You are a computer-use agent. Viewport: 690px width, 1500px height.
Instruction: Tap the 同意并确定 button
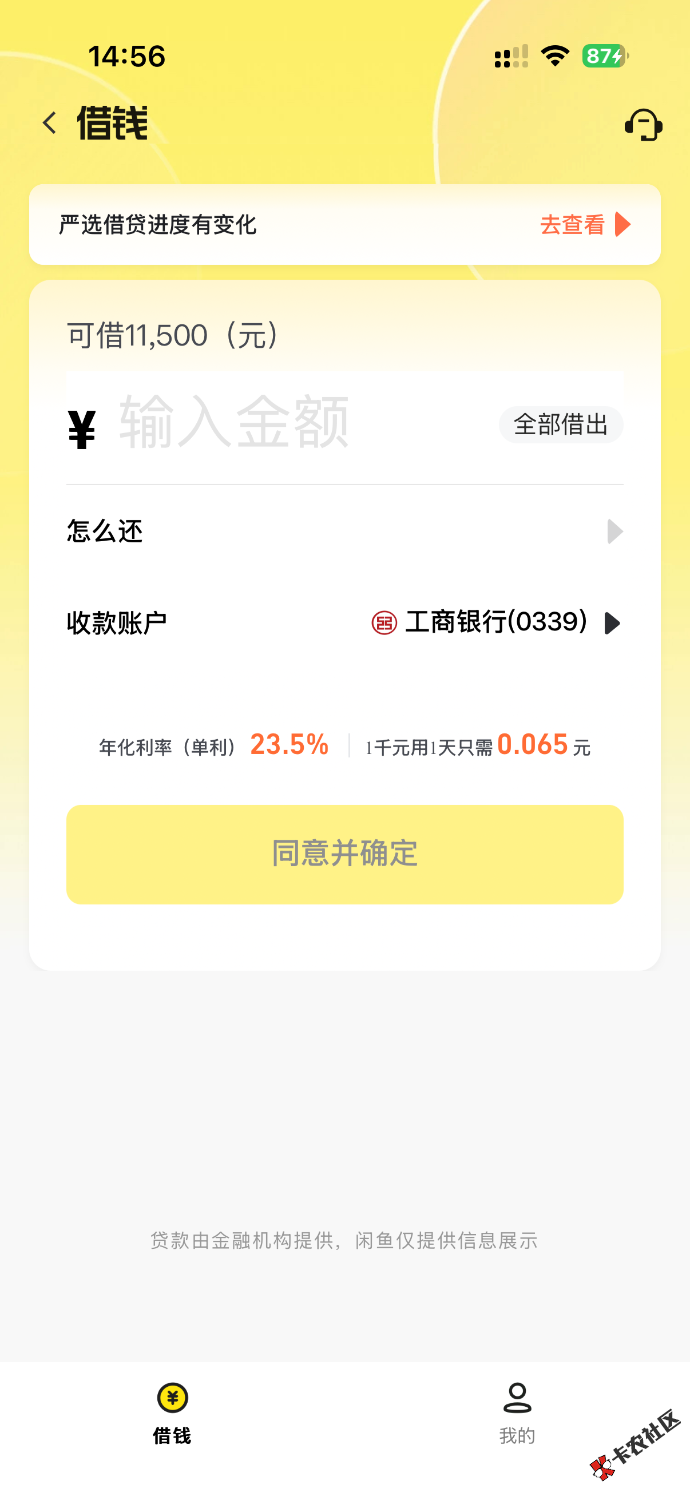click(x=344, y=854)
